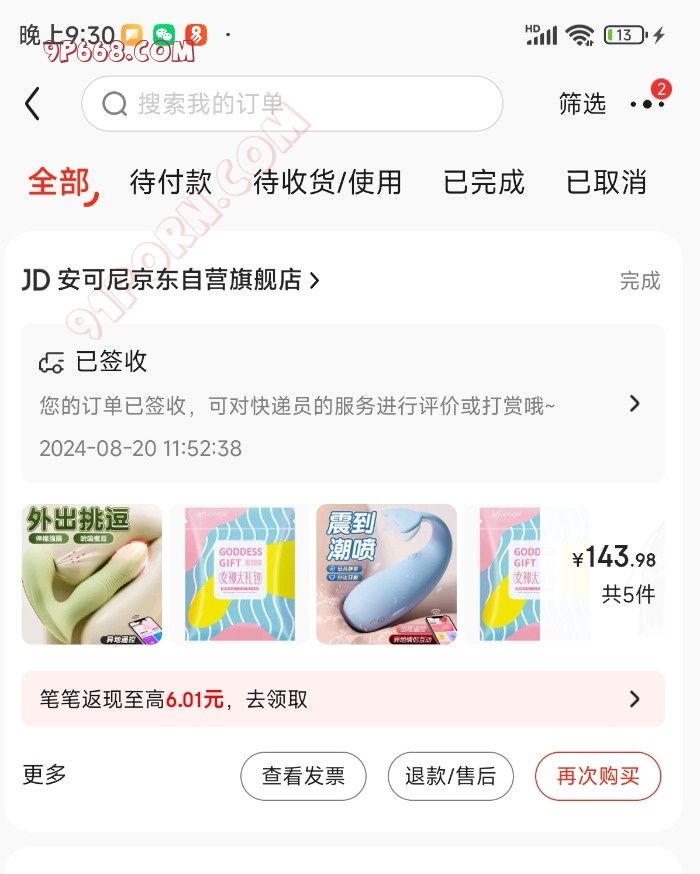Tap the 退款/售后 button
Screen dimensions: 700x874
click(450, 776)
